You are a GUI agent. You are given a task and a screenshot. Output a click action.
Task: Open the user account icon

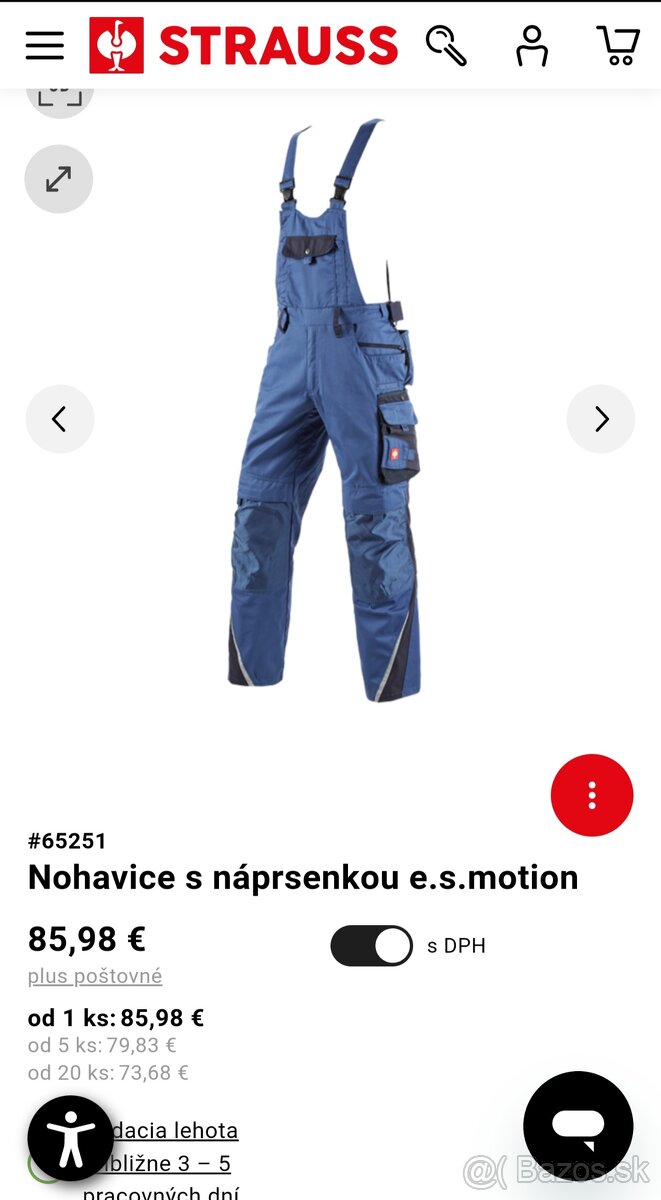pyautogui.click(x=531, y=45)
